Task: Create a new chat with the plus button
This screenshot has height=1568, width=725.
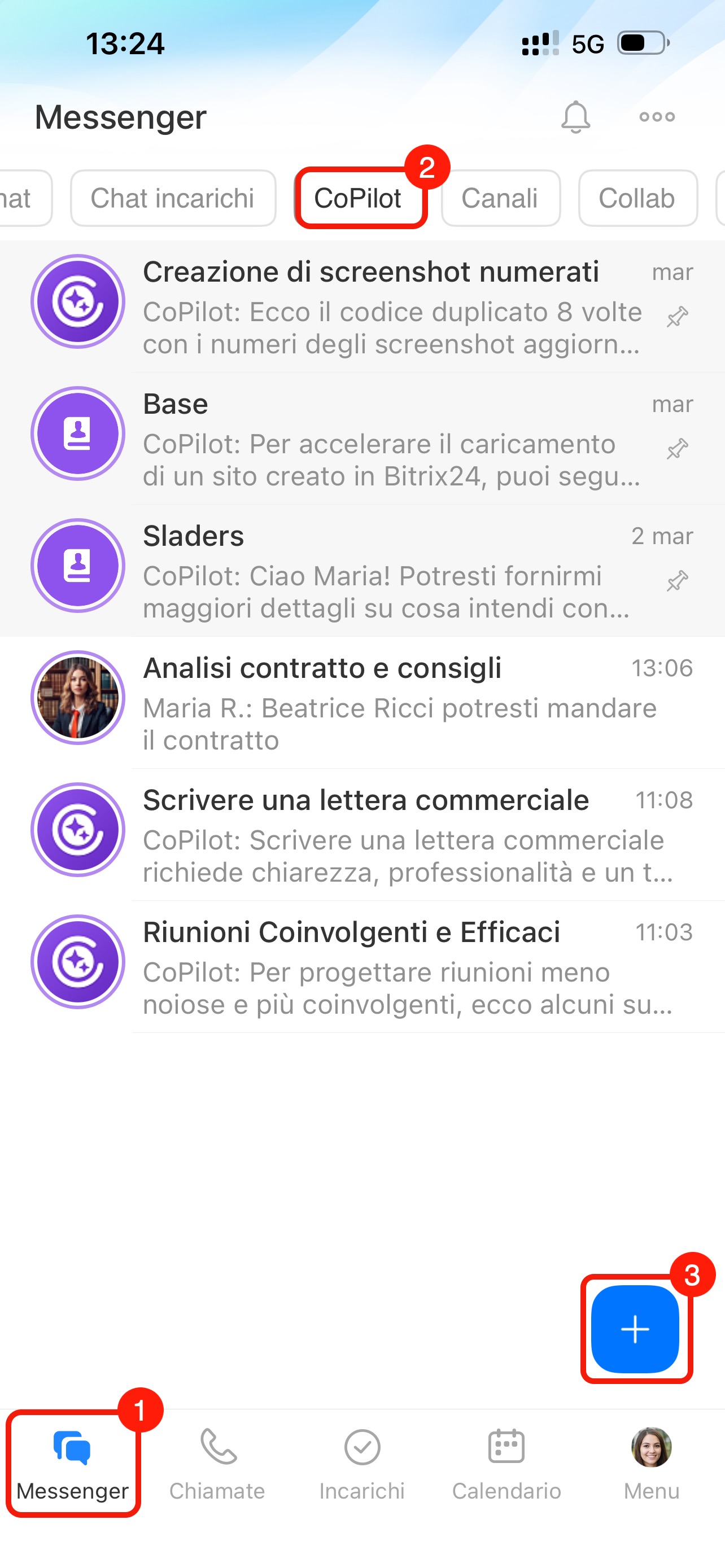Action: pyautogui.click(x=635, y=1328)
